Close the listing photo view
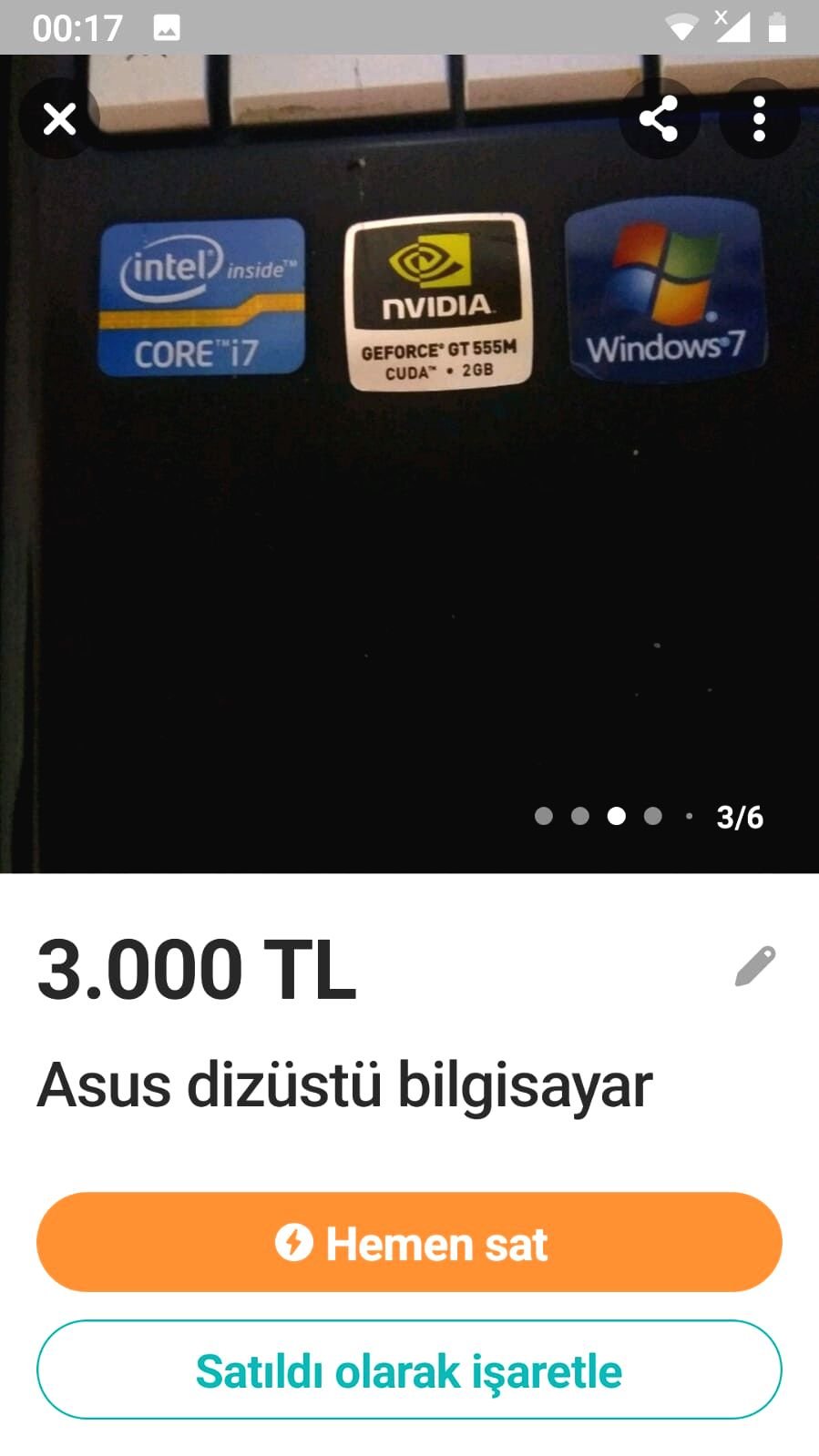The width and height of the screenshot is (819, 1456). (x=59, y=119)
